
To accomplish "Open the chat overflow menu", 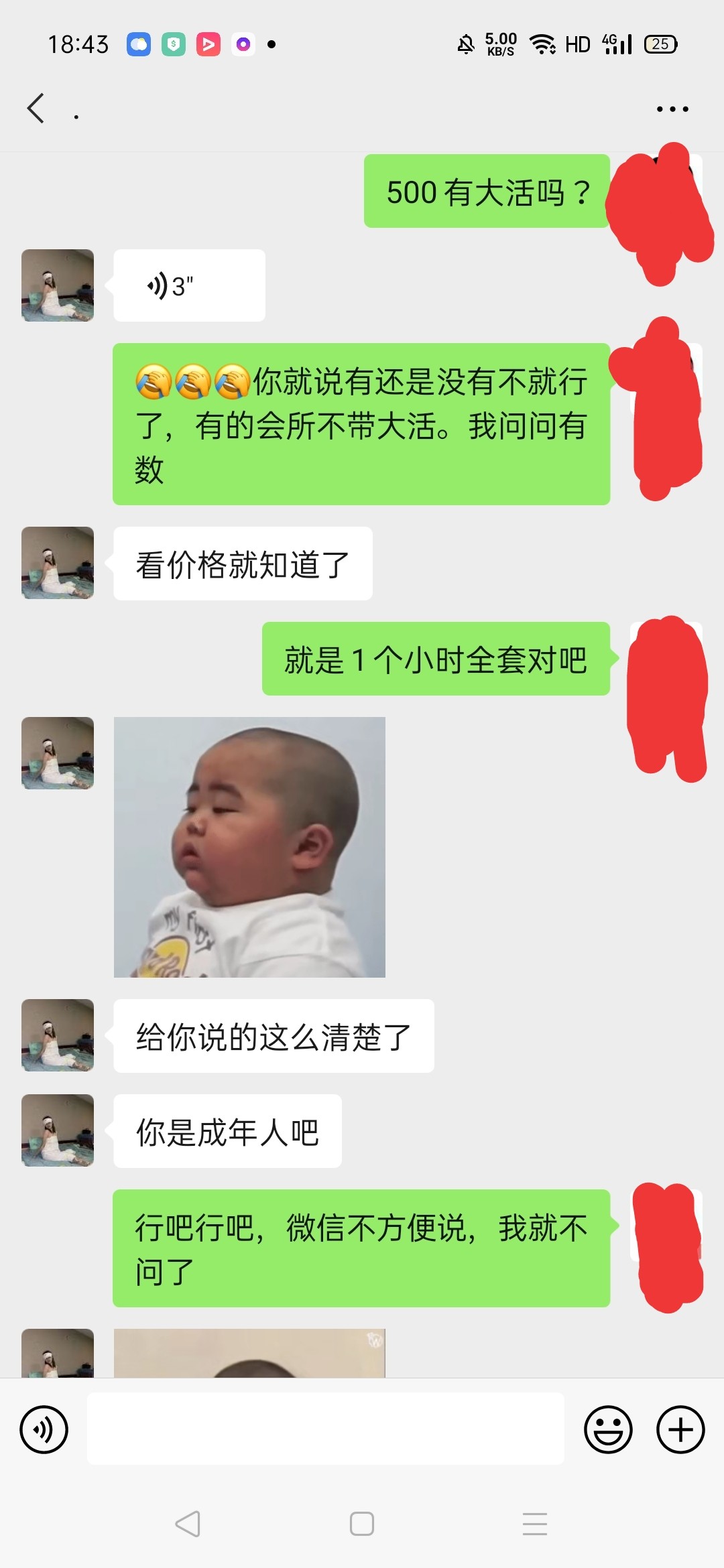I will [672, 109].
